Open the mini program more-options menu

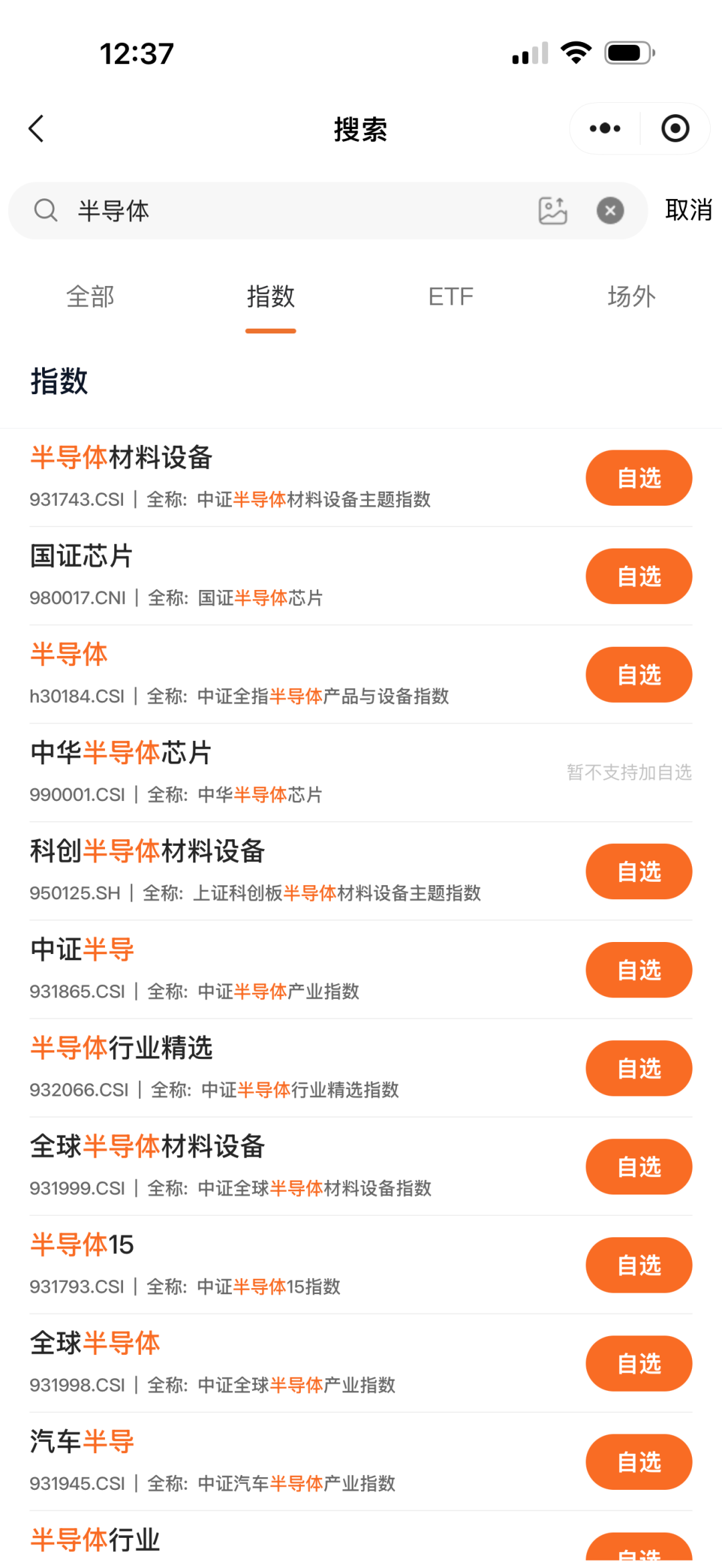coord(605,128)
